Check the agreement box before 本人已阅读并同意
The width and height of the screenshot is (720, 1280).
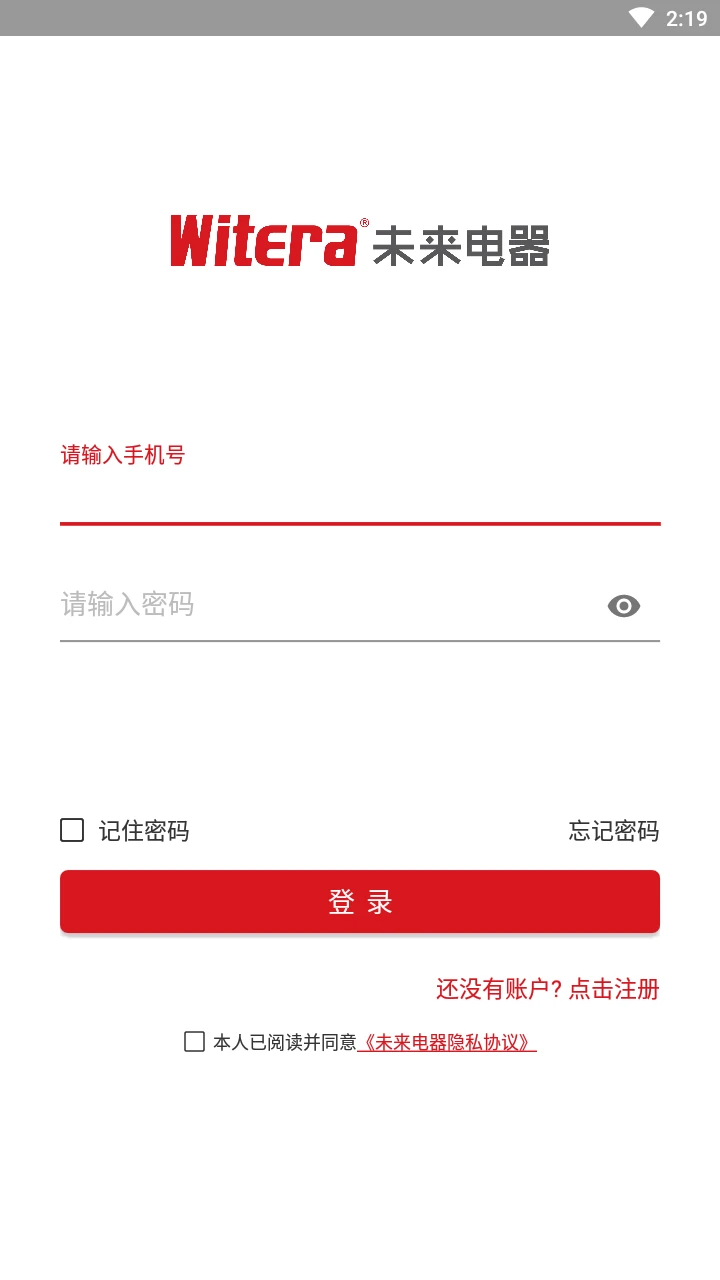(193, 1043)
